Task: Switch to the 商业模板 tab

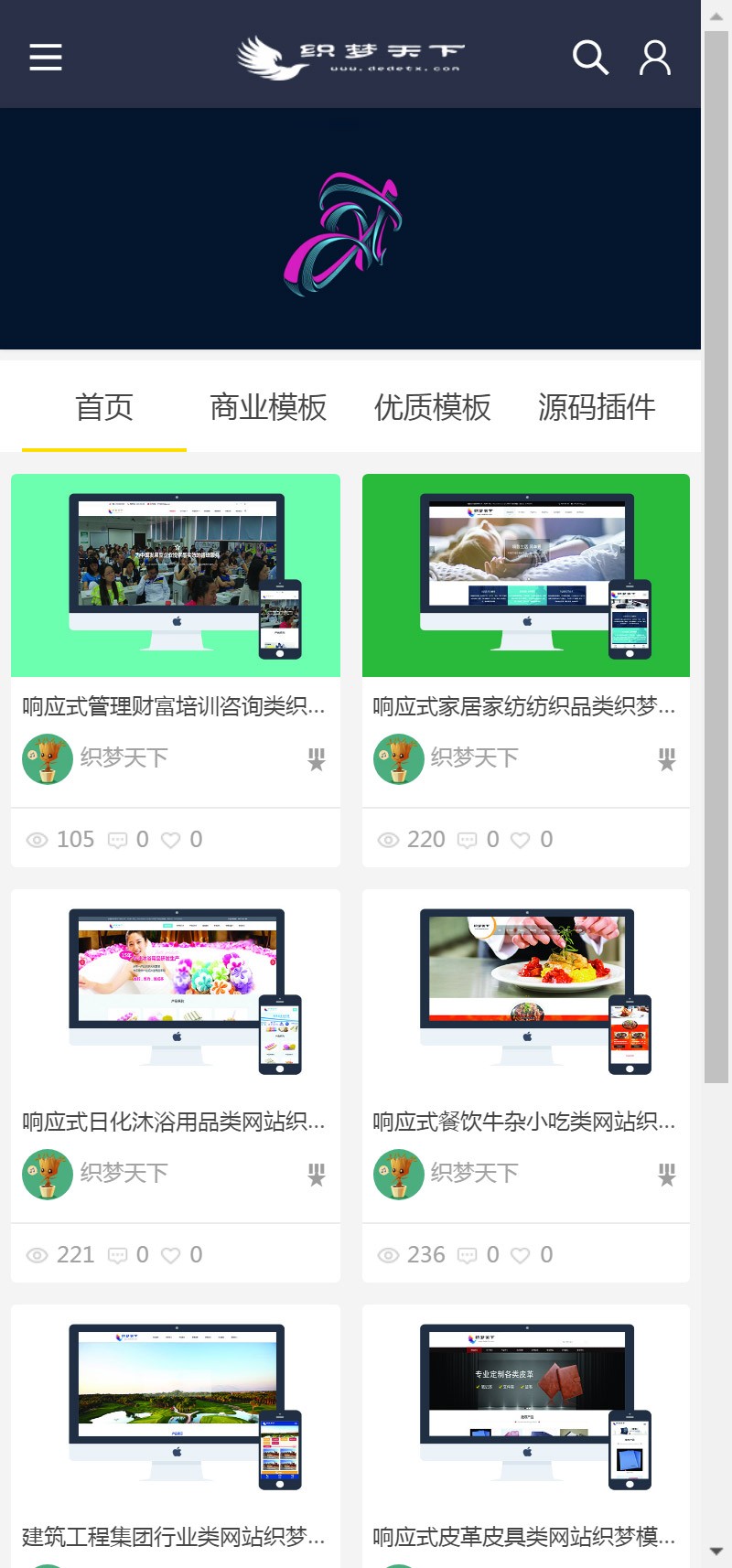Action: click(x=269, y=407)
